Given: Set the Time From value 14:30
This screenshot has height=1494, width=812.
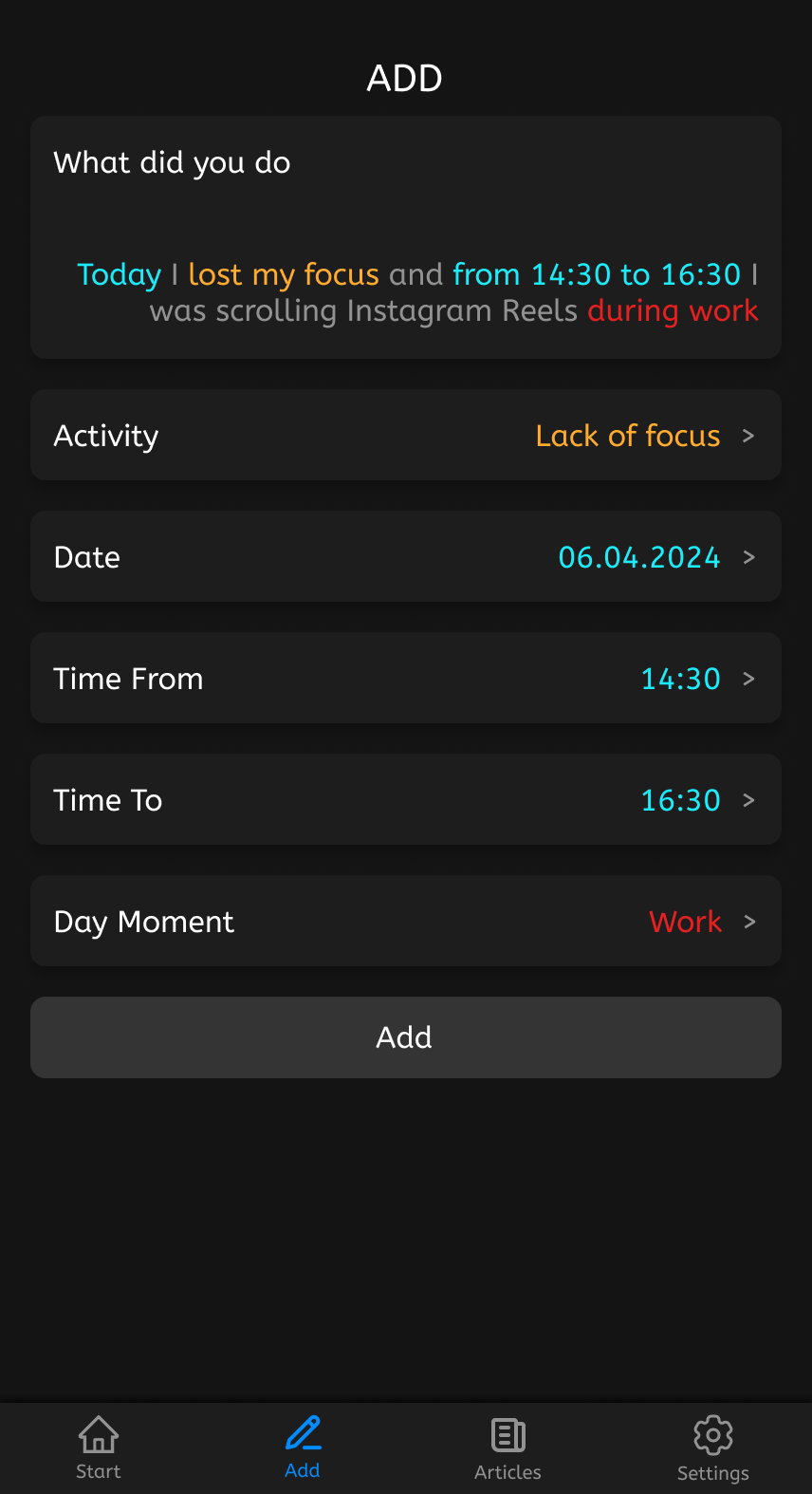Looking at the screenshot, I should point(406,678).
